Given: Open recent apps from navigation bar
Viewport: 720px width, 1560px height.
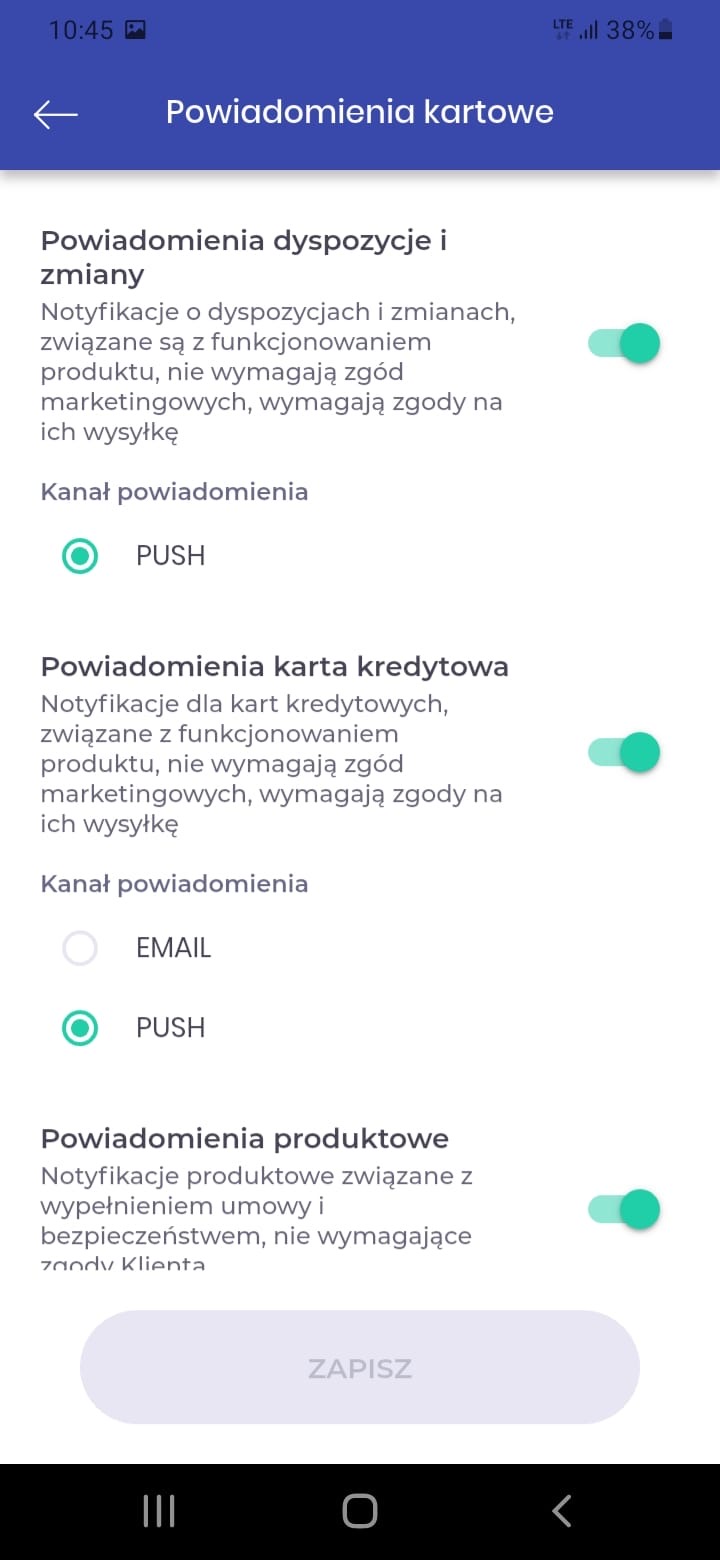Looking at the screenshot, I should point(159,1511).
